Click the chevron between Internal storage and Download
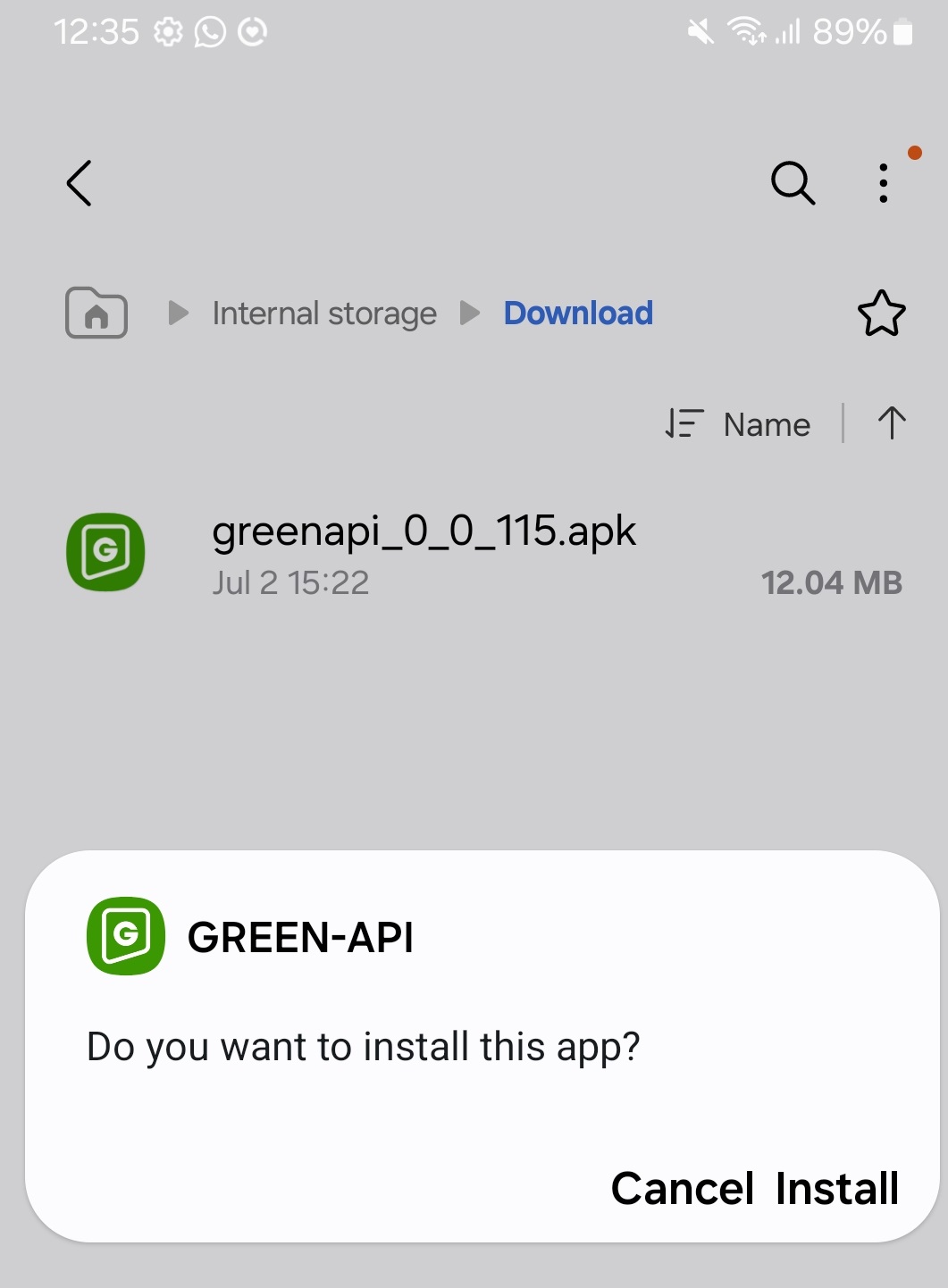 [469, 314]
